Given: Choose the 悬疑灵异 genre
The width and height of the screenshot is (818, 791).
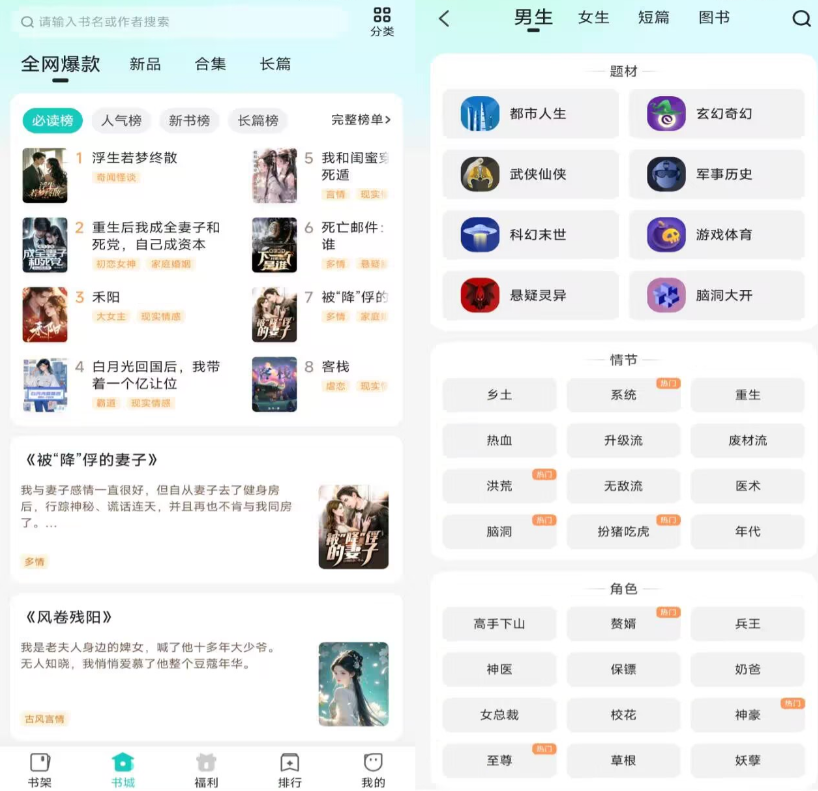Looking at the screenshot, I should pos(530,295).
